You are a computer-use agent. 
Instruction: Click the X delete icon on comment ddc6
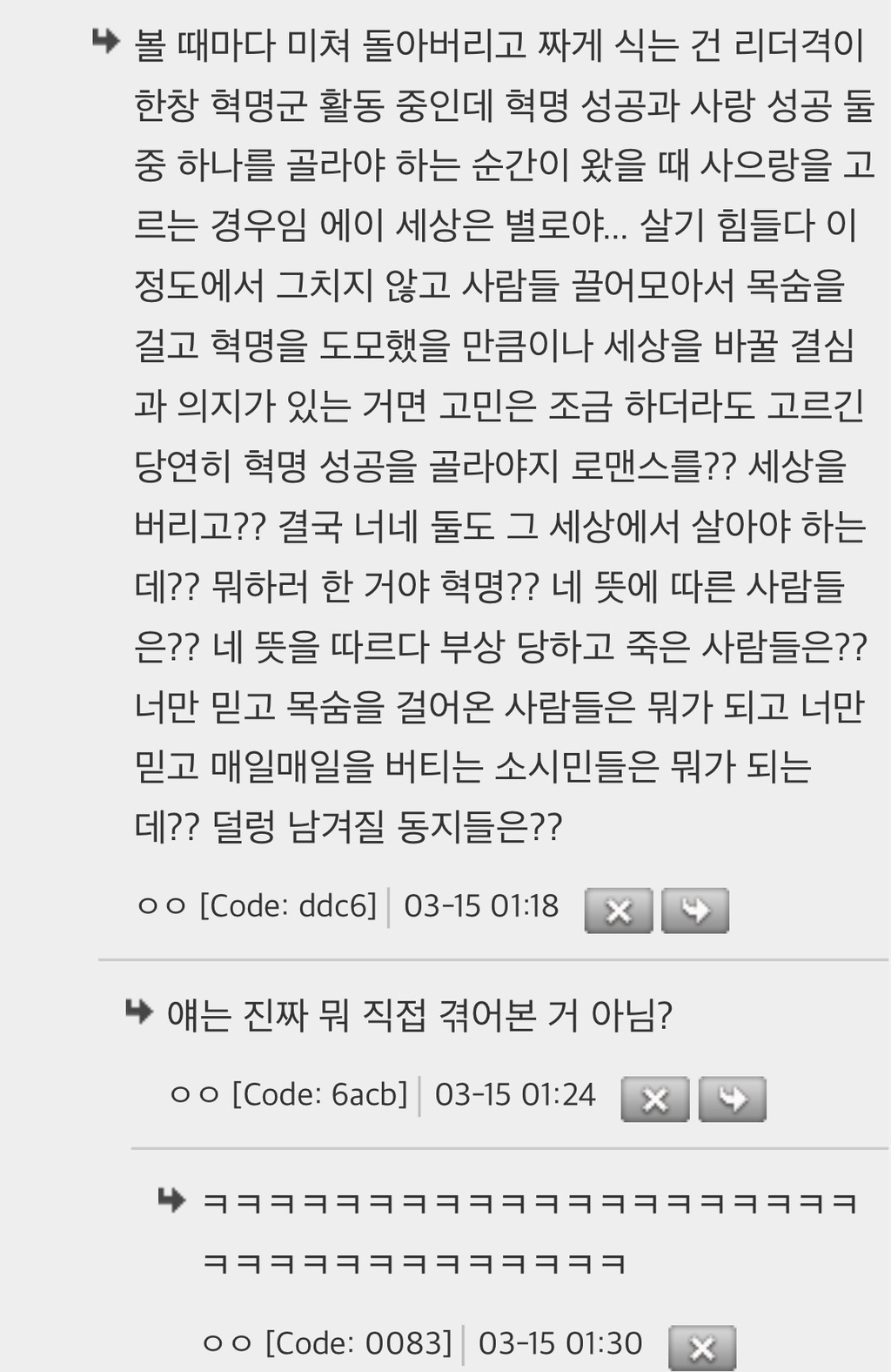[x=618, y=911]
